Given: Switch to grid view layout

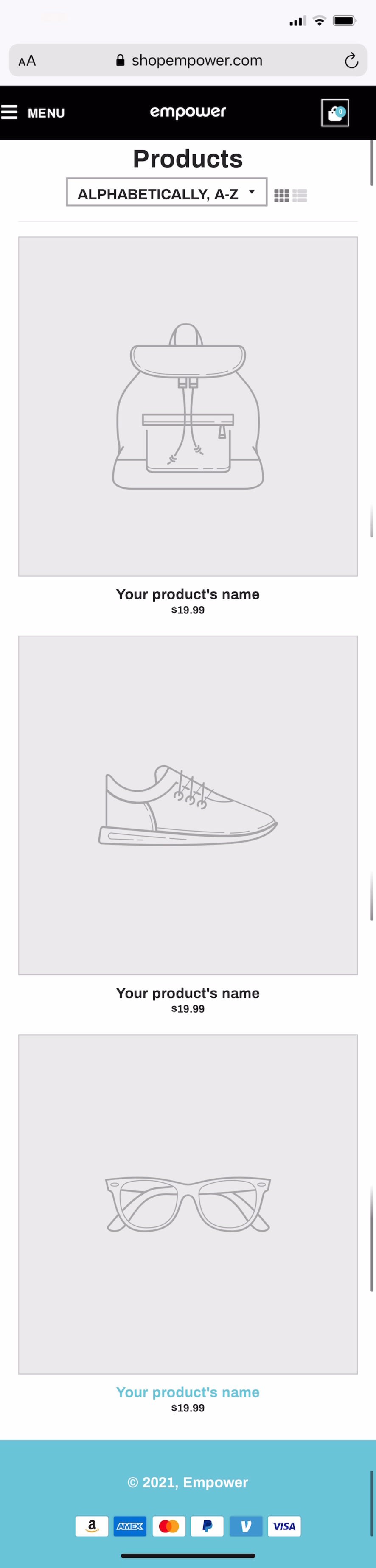Looking at the screenshot, I should 281,196.
